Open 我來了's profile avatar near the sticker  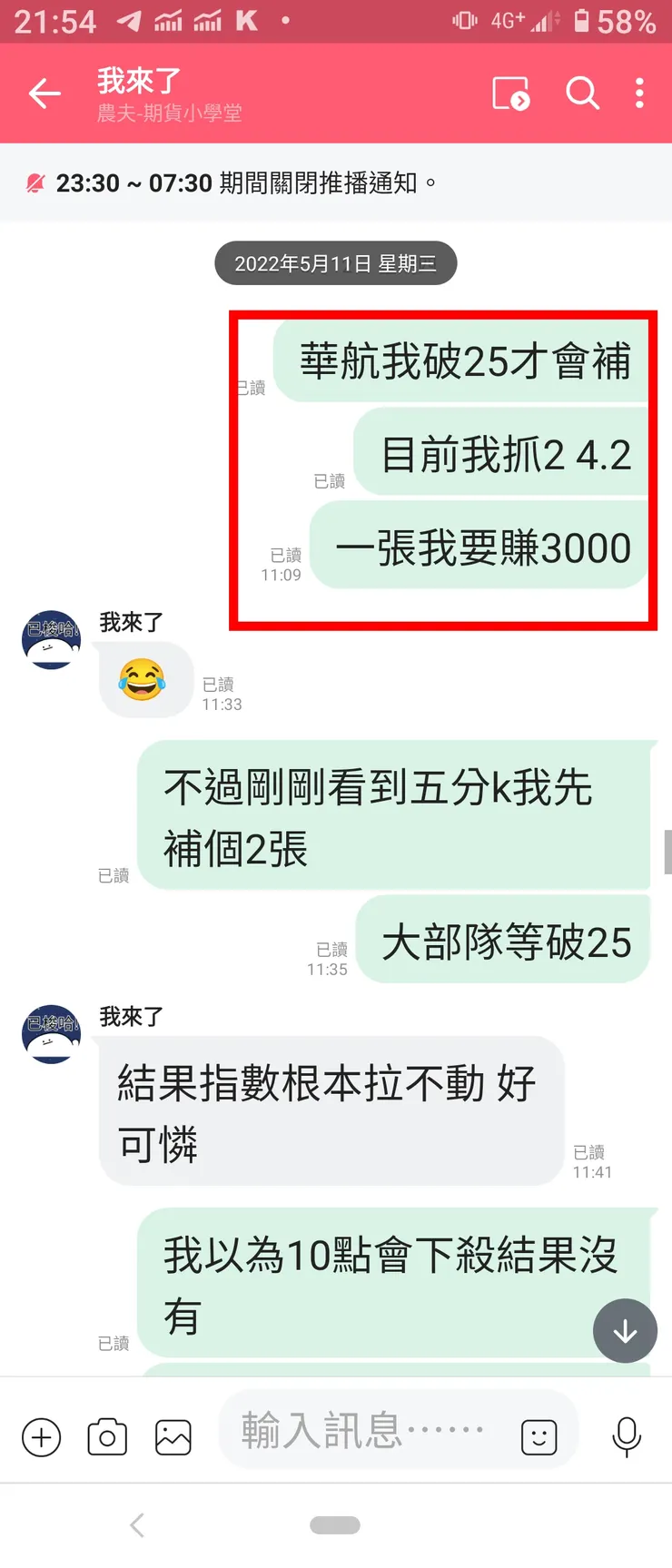(51, 639)
